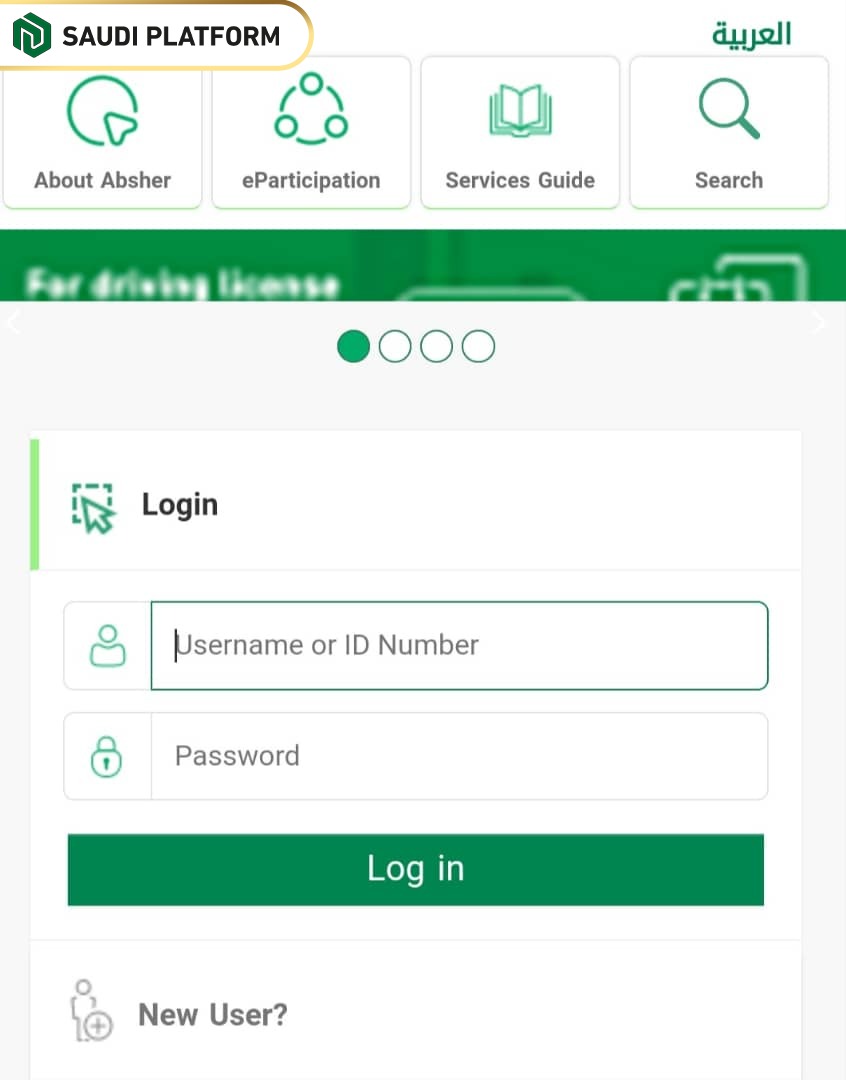Viewport: 846px width, 1080px height.
Task: Select the first carousel dot indicator
Action: coord(353,346)
